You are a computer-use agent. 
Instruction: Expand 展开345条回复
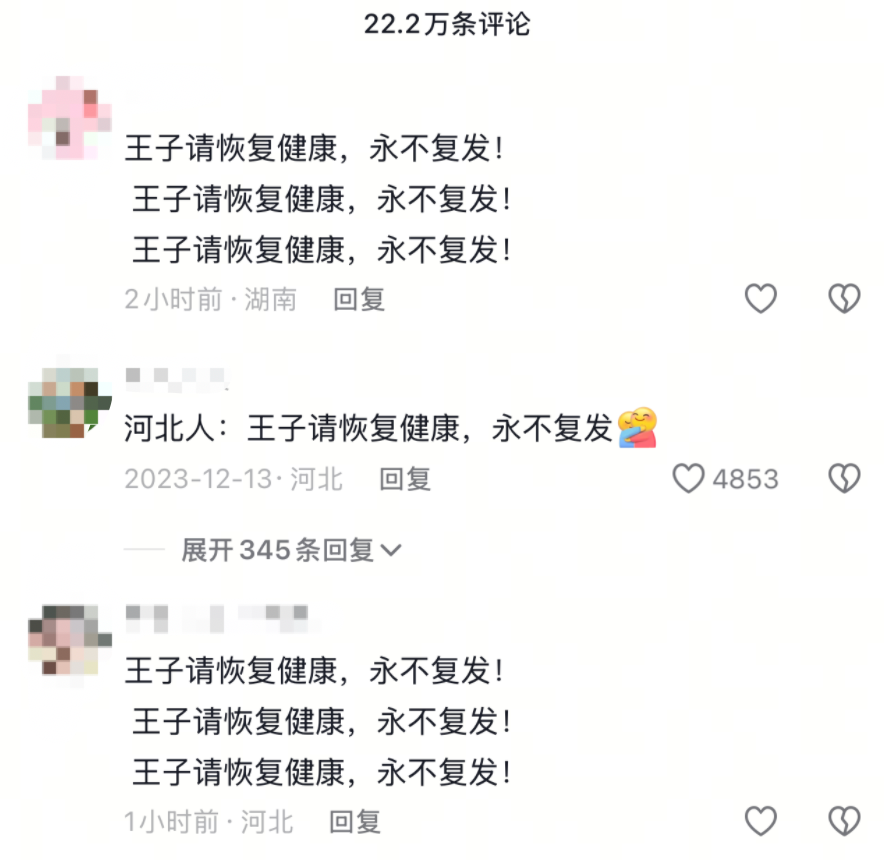[x=290, y=549]
